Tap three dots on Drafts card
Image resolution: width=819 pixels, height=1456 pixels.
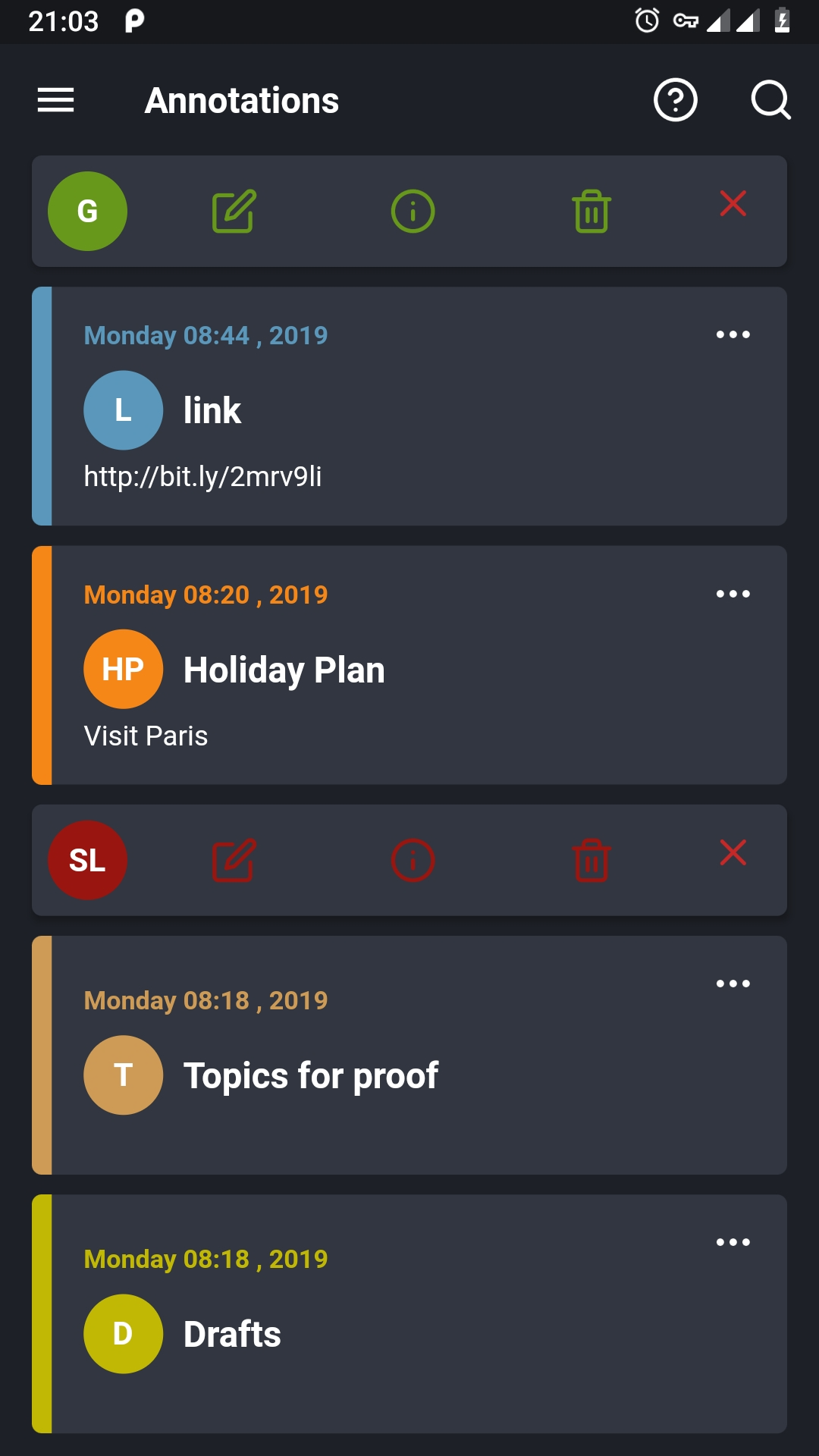point(733,1242)
